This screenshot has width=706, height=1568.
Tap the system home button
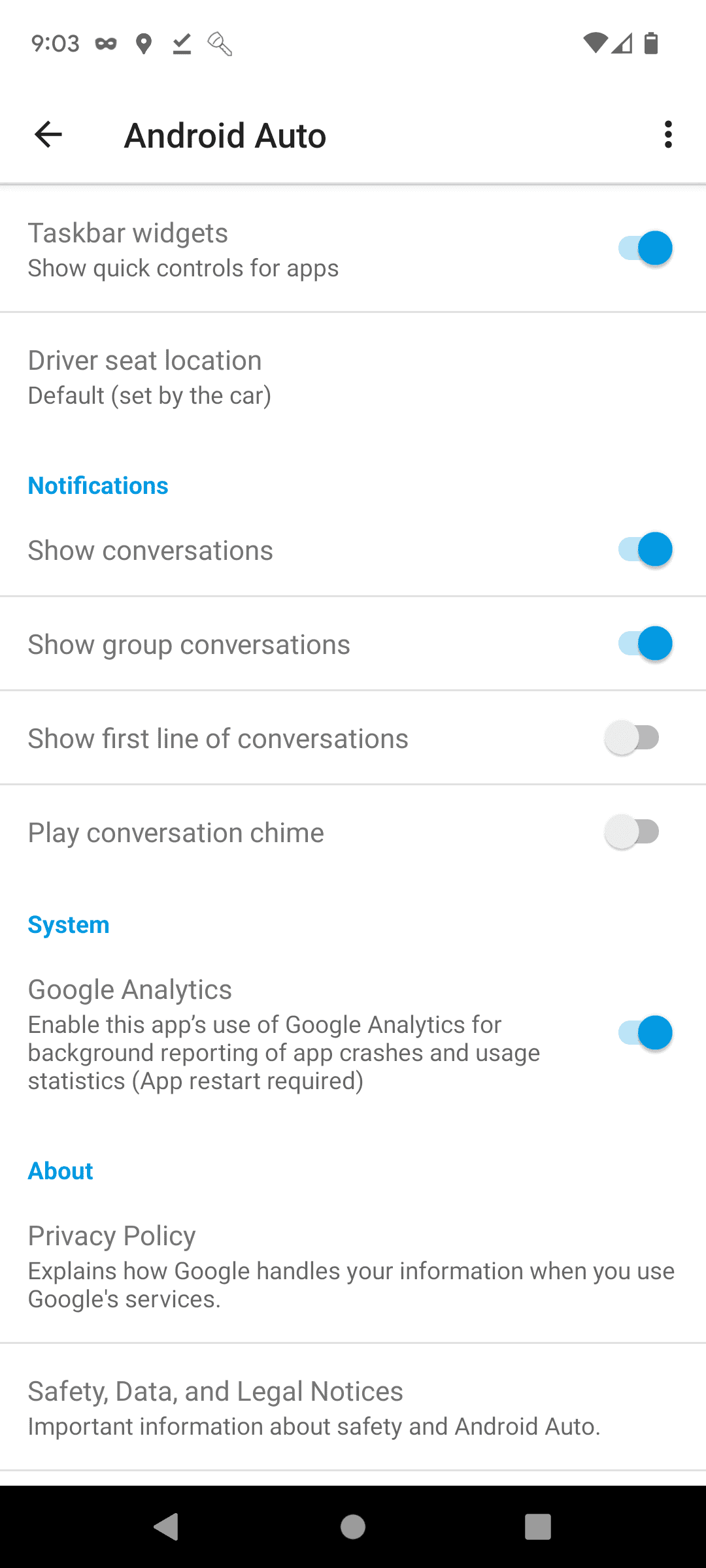pos(353,1527)
